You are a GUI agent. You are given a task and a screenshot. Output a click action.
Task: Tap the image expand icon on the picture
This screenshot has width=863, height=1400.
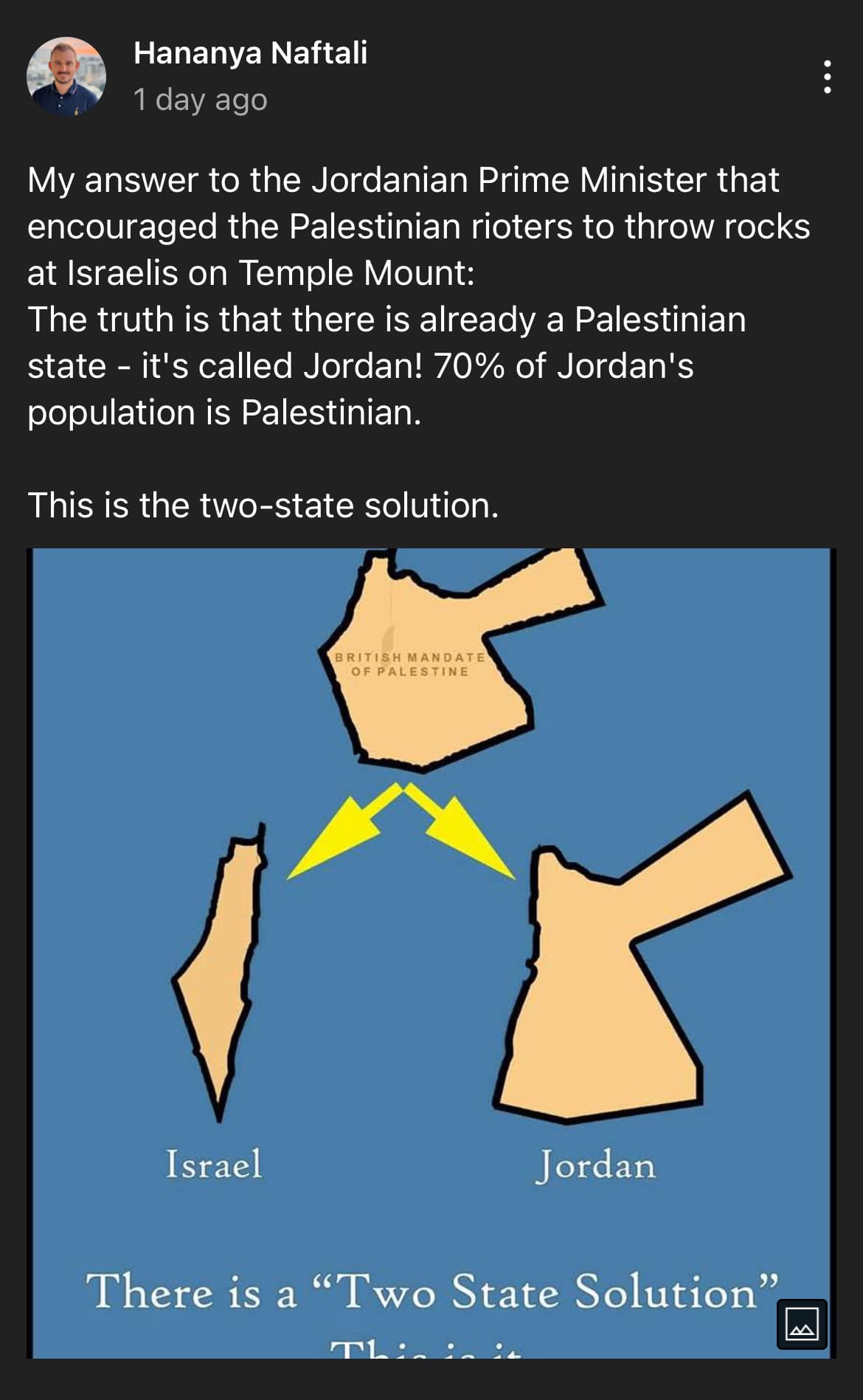coord(802,1324)
